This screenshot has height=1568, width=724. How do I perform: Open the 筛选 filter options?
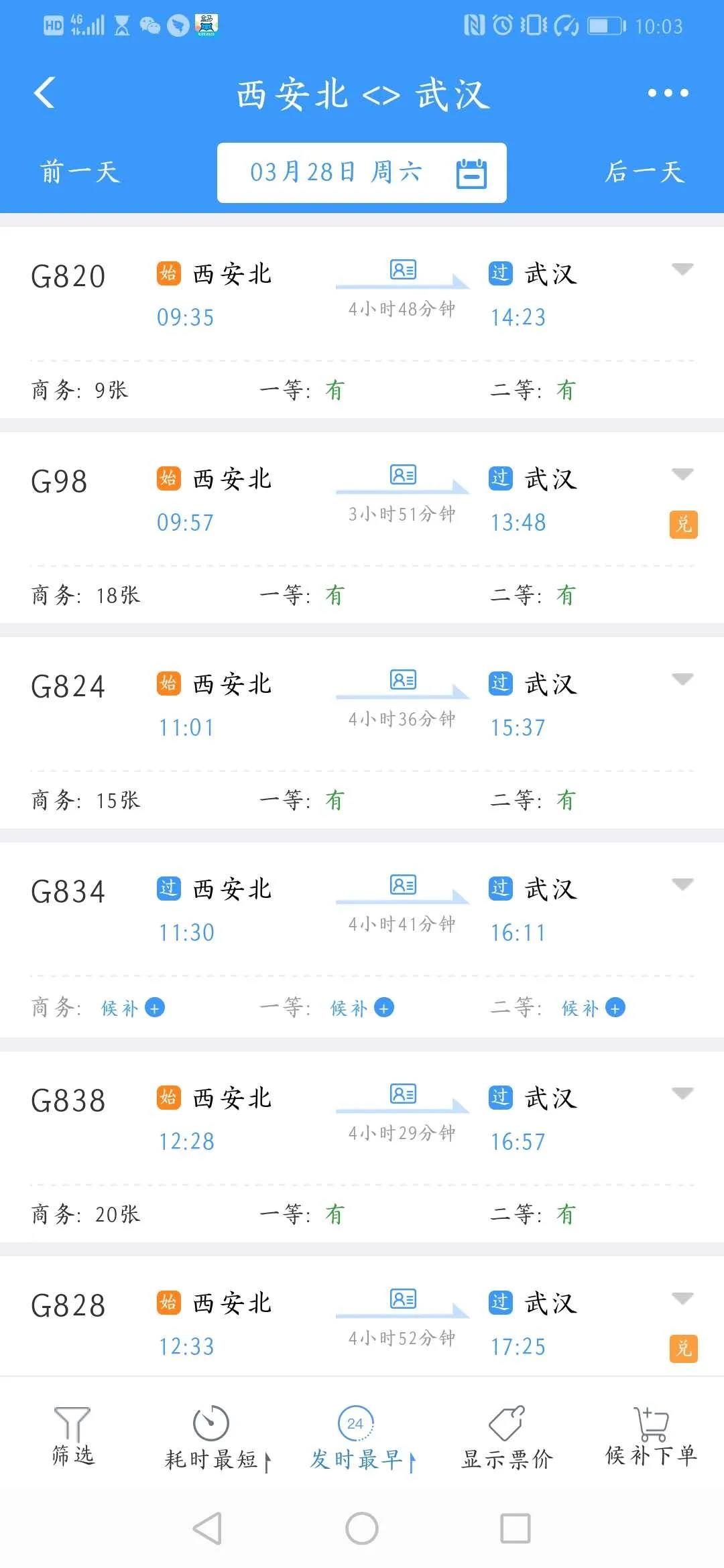coord(72,1437)
